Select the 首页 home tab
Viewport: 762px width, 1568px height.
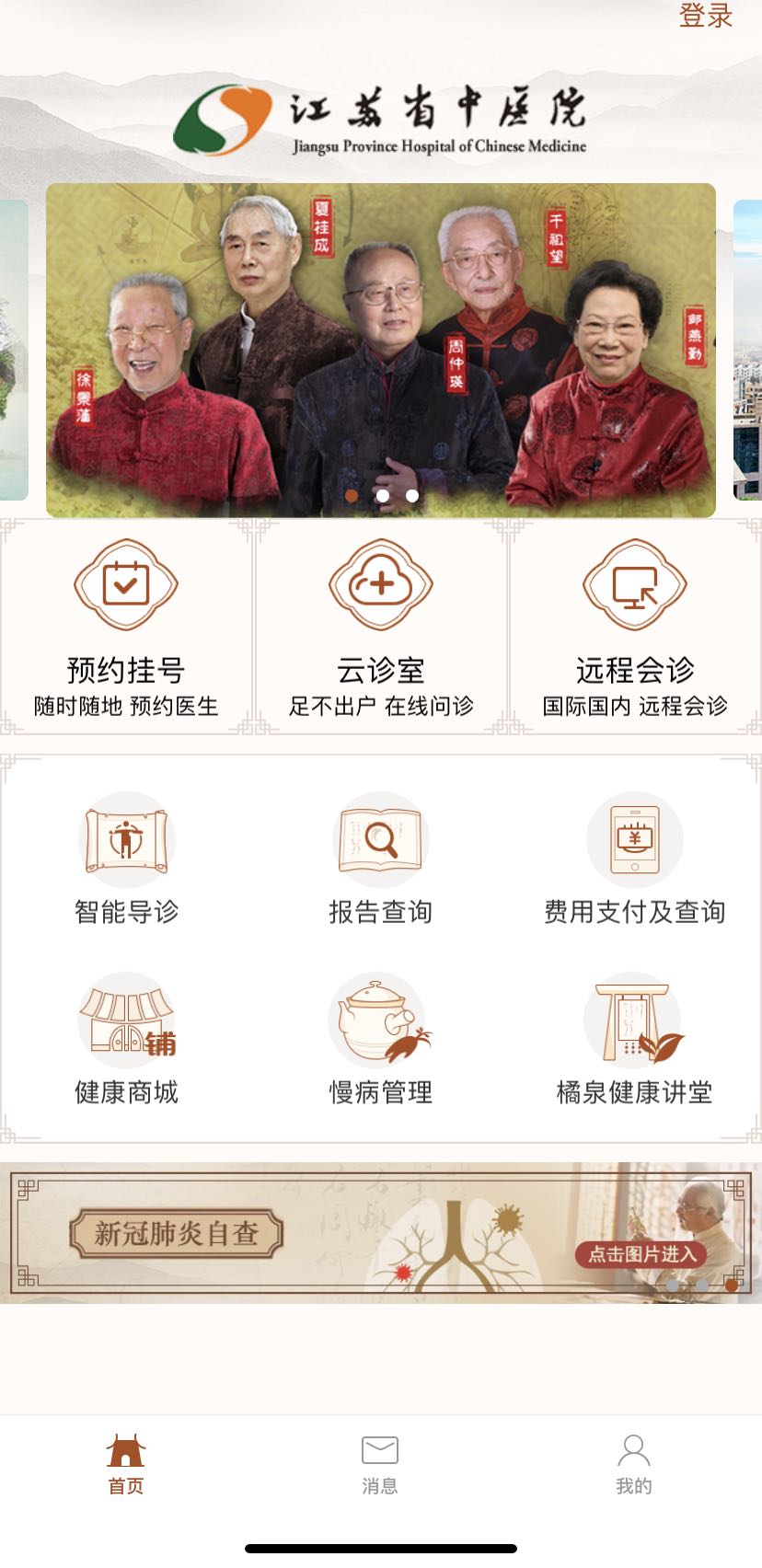(126, 1464)
